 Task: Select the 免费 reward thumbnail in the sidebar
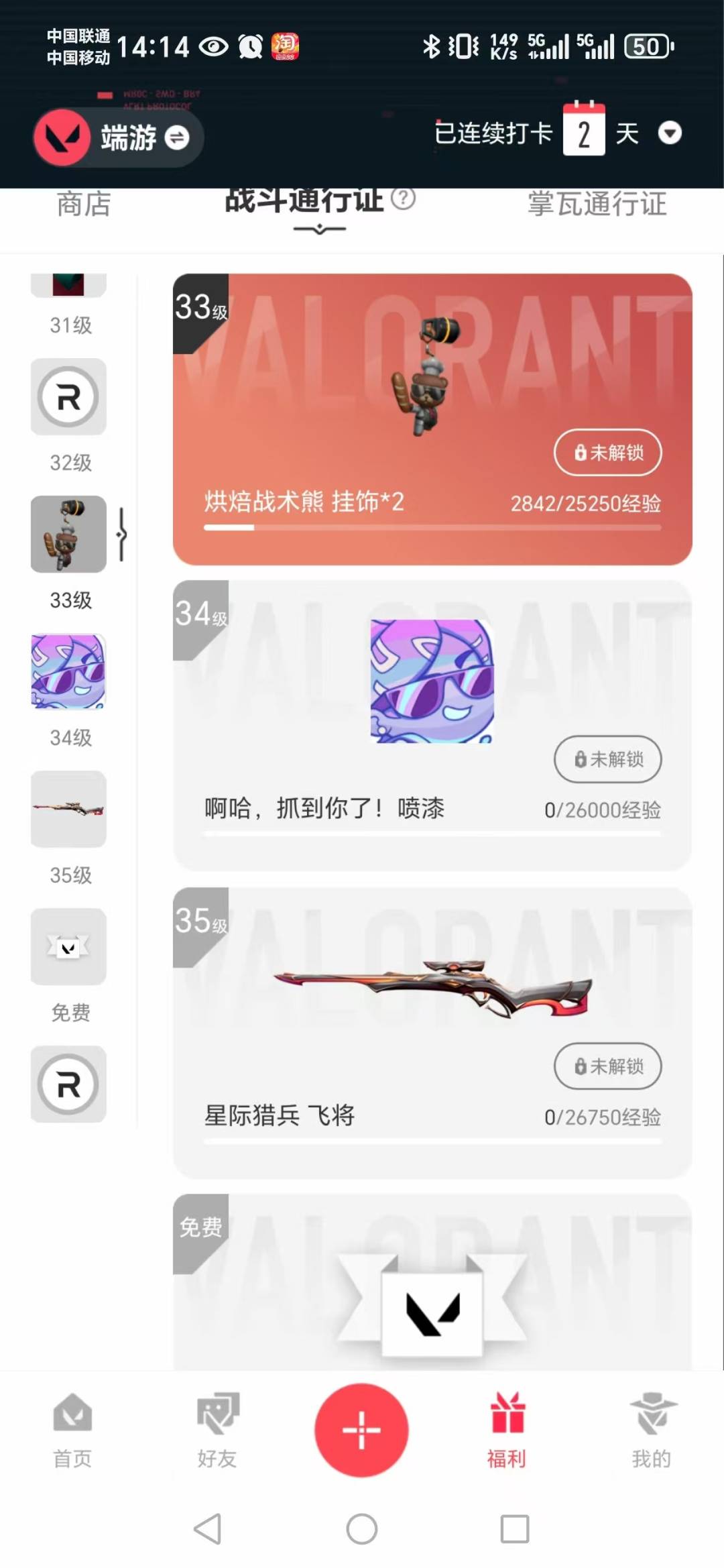tap(68, 946)
